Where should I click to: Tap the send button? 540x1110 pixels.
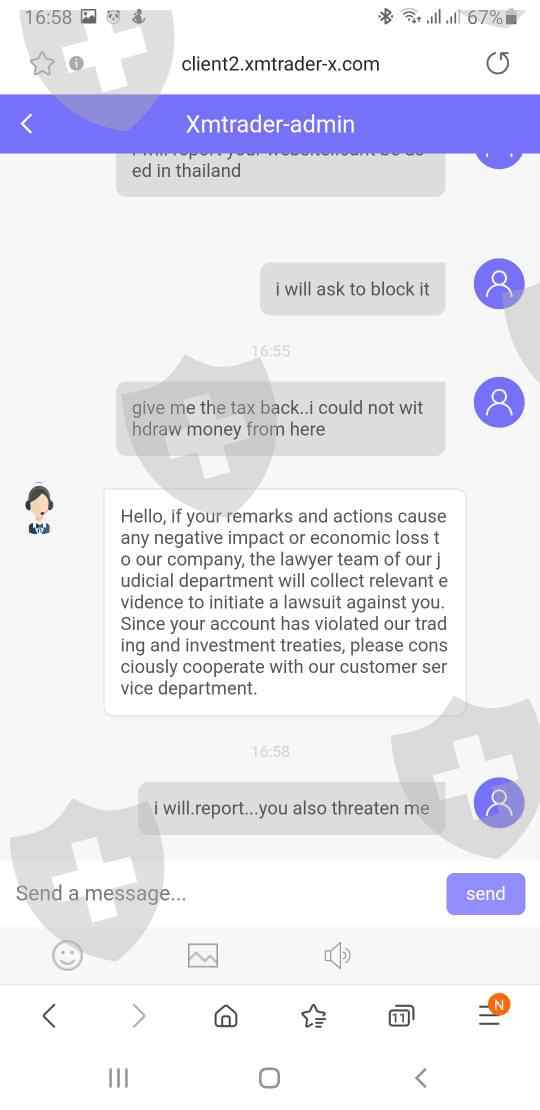point(486,893)
